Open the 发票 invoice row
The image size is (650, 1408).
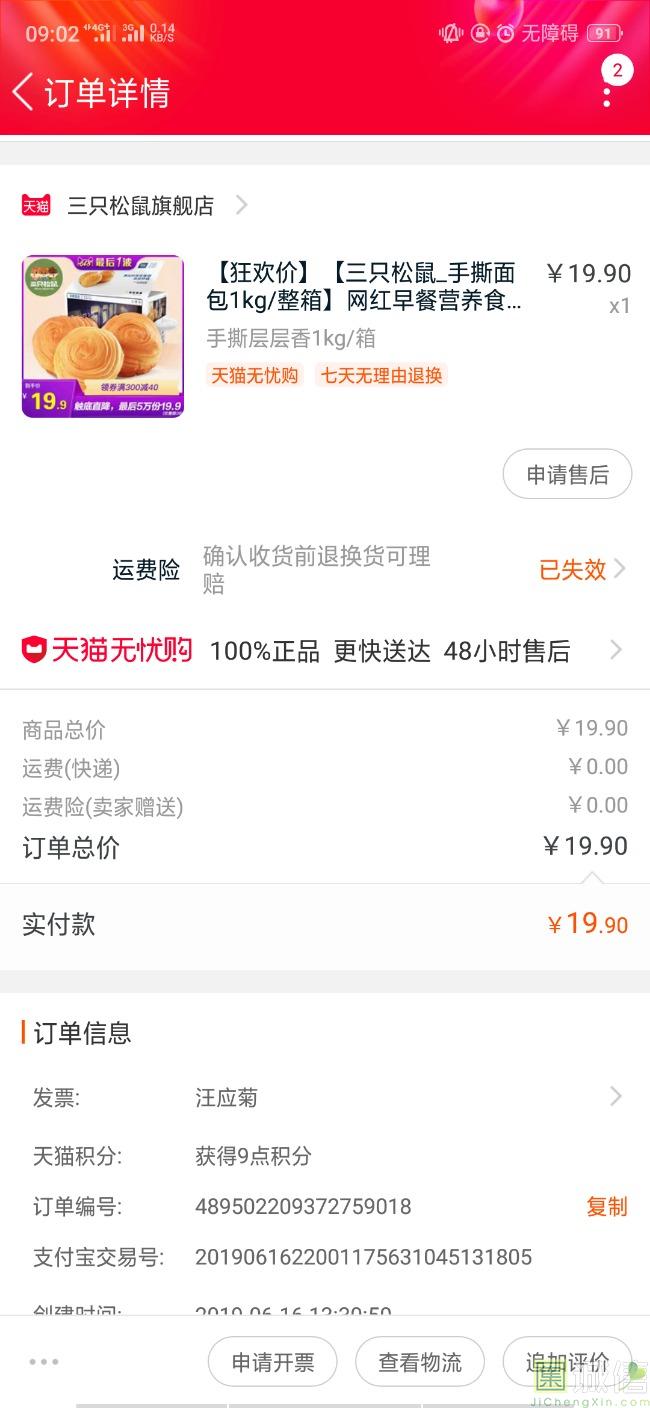(325, 1098)
